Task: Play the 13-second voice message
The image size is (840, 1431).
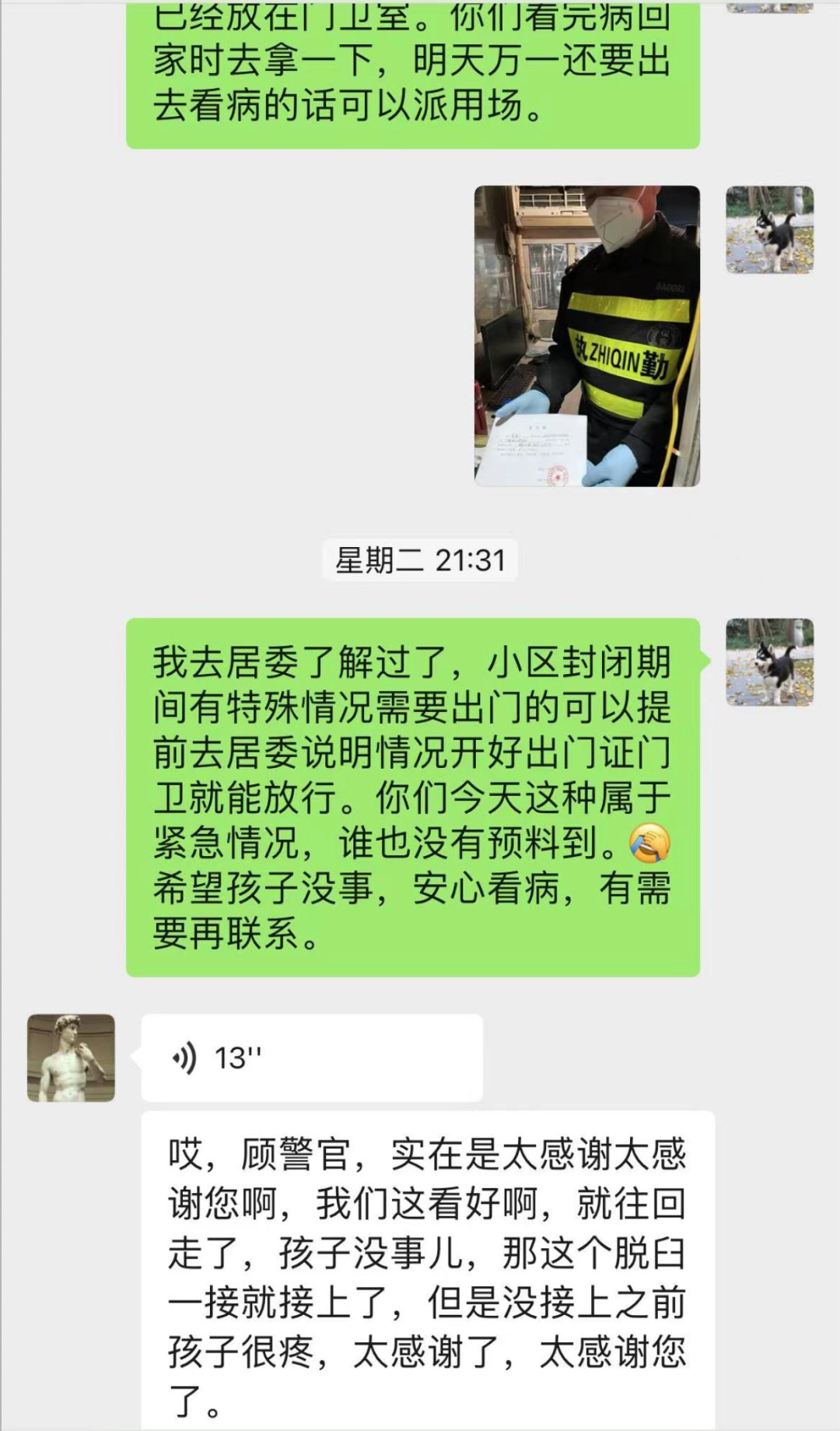Action: [311, 1057]
